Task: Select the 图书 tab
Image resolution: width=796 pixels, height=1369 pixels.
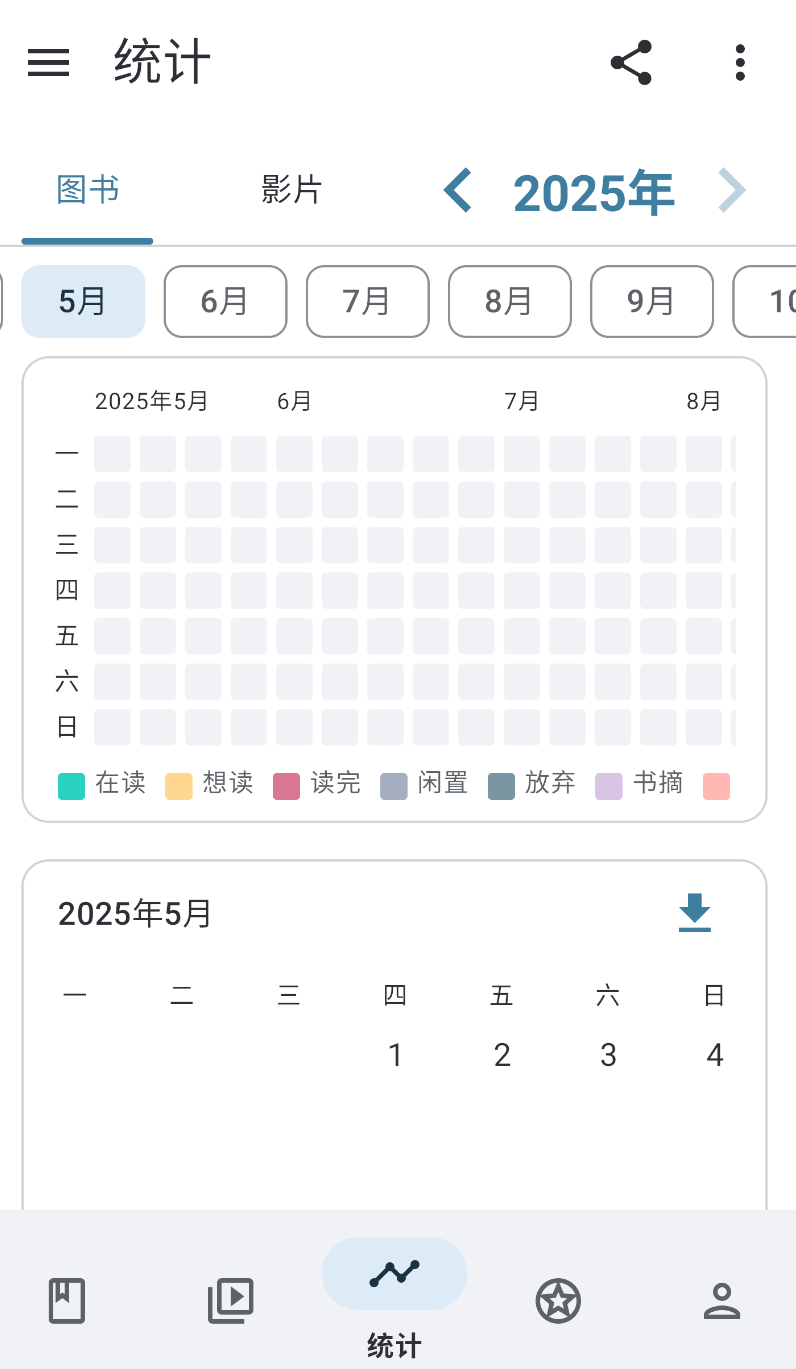Action: (88, 189)
